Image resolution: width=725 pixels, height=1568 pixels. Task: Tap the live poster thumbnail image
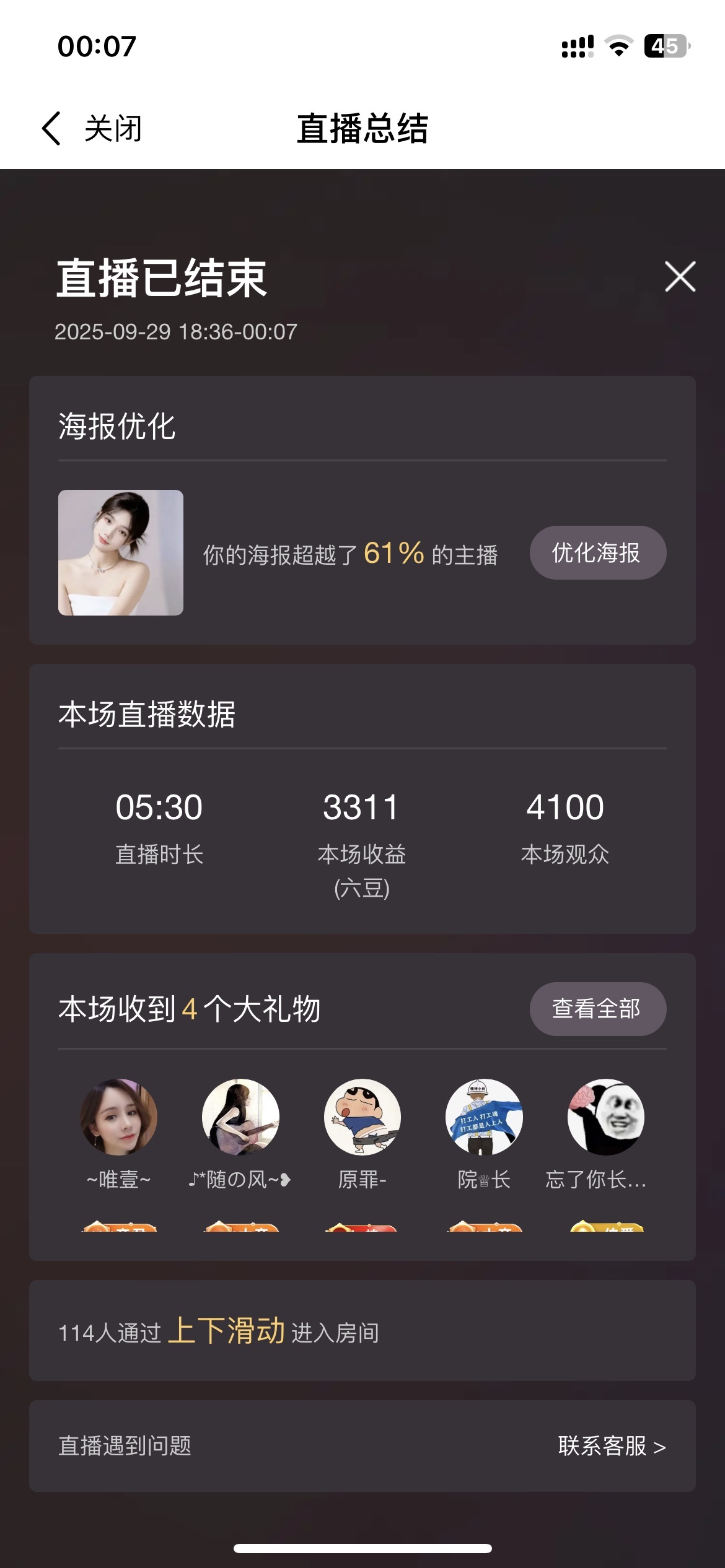[121, 553]
